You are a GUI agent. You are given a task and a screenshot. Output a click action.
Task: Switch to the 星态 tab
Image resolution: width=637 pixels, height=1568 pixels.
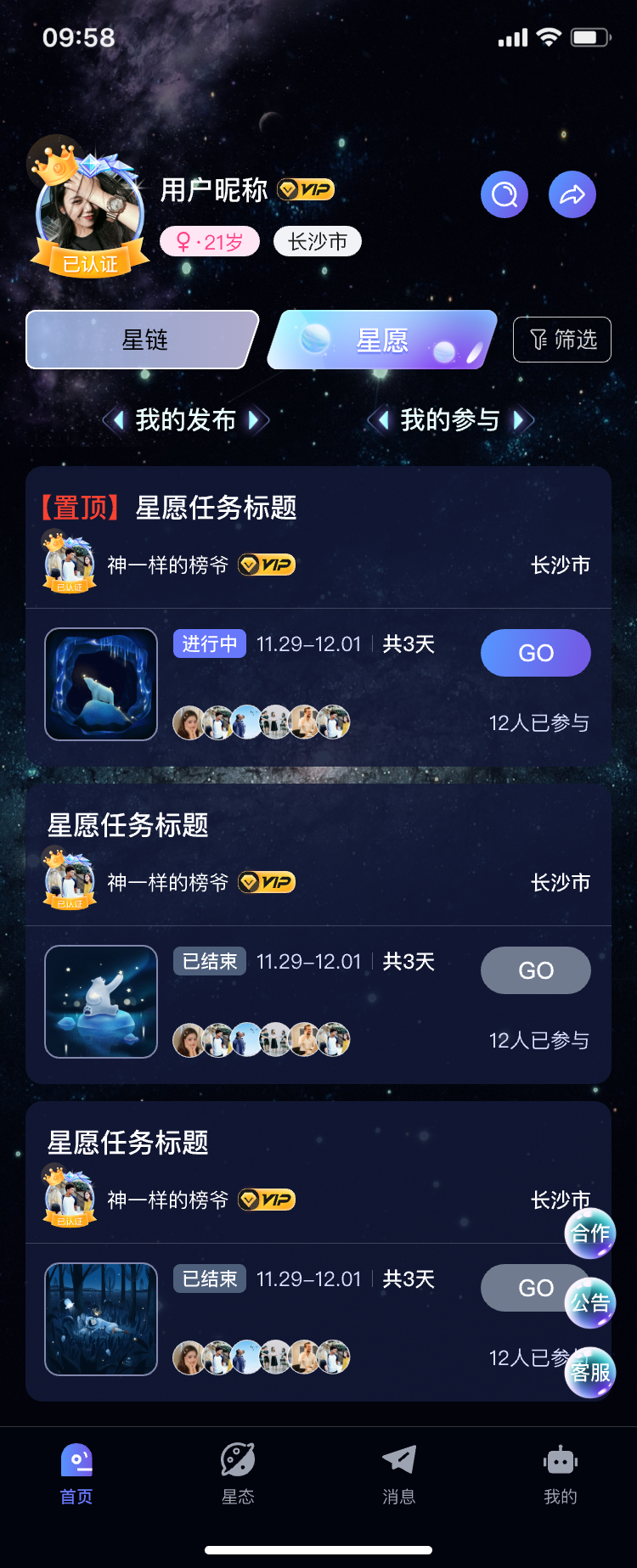238,1474
